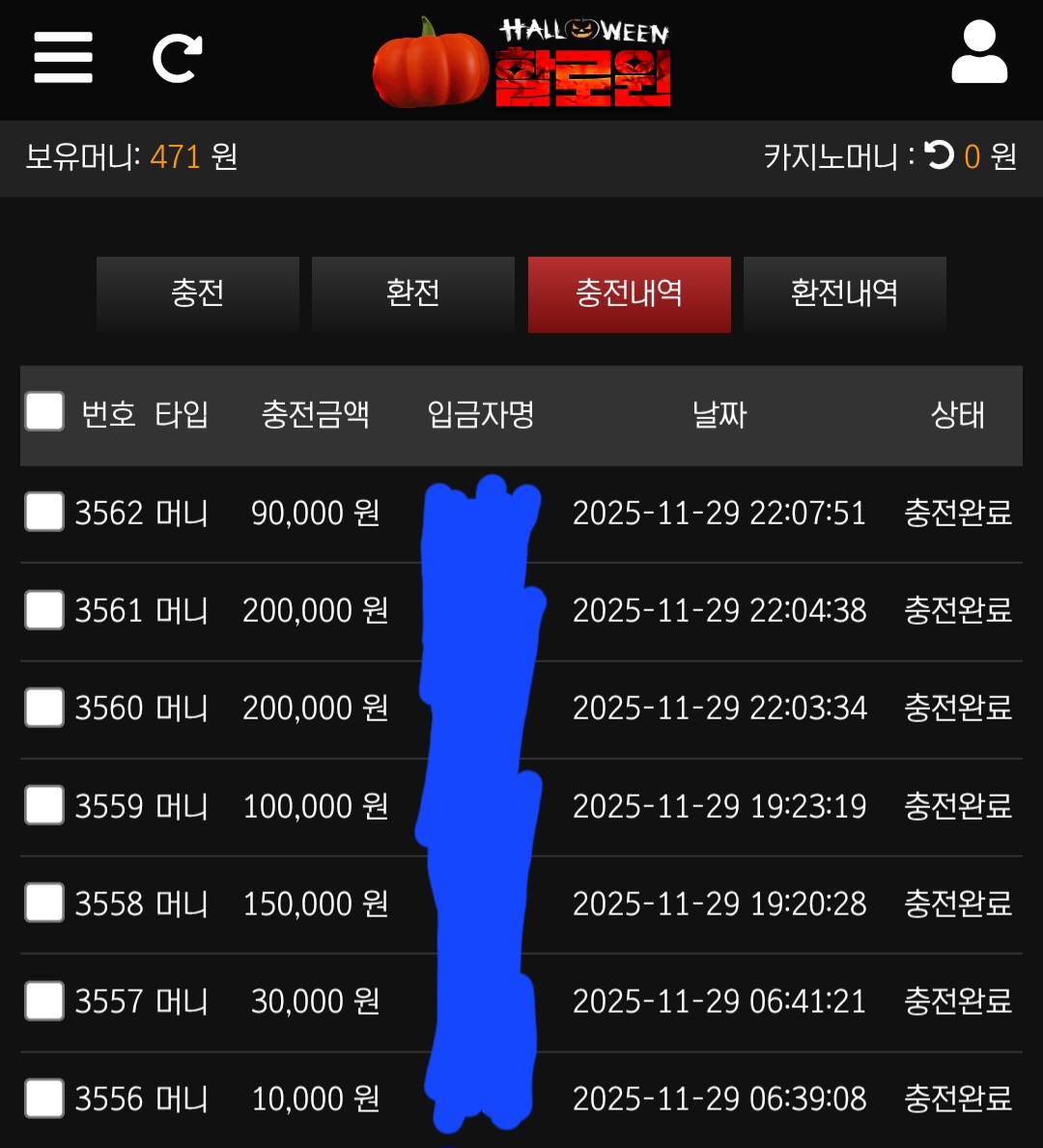The width and height of the screenshot is (1043, 1148).
Task: Toggle the select-all checkbox in the table header
Action: click(x=44, y=411)
